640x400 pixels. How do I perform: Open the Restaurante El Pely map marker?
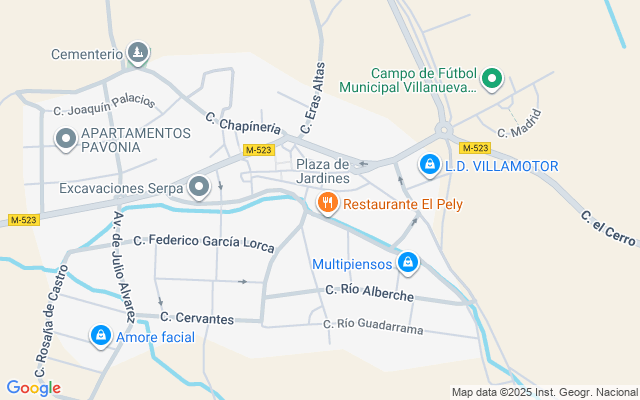327,204
